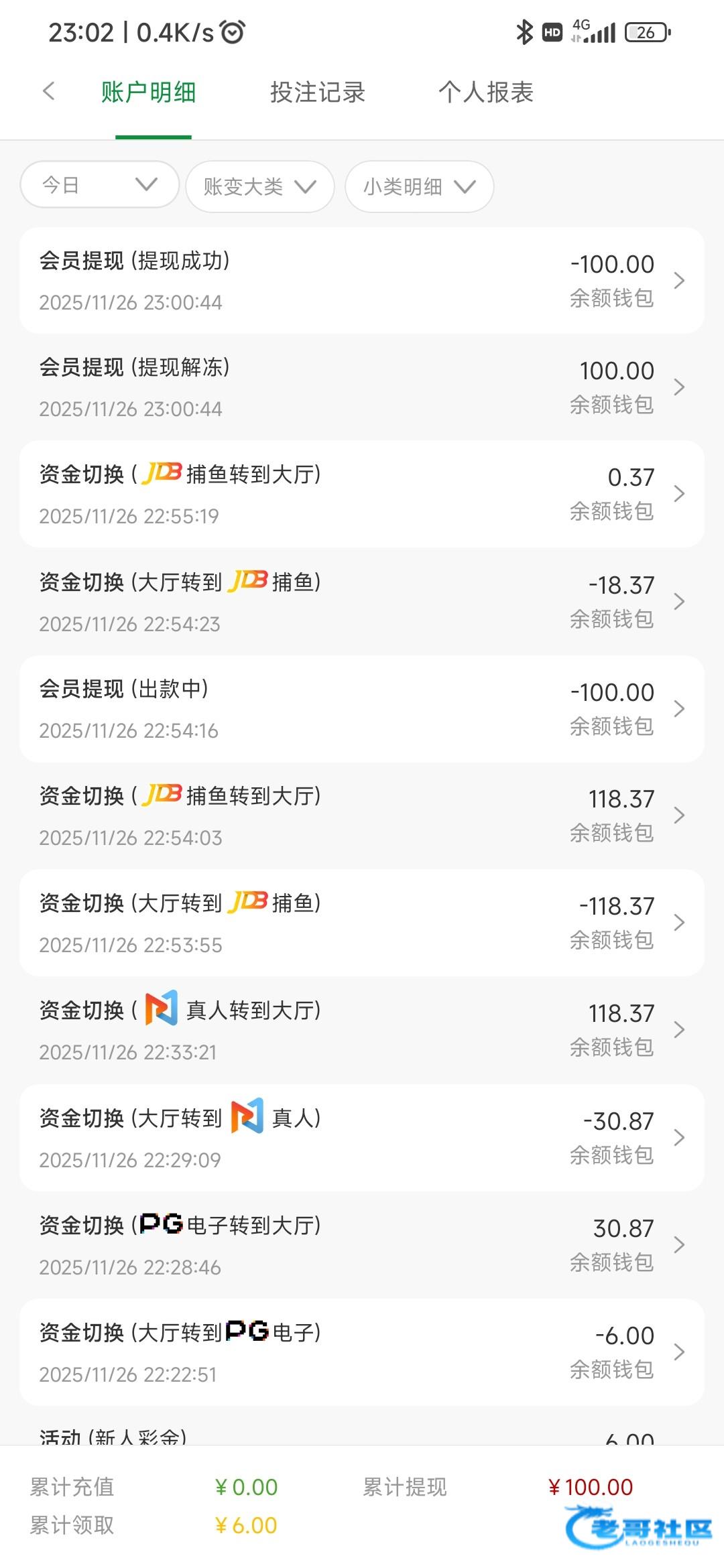Open the 账变大类 filter dropdown
This screenshot has height=1568, width=724.
point(259,186)
